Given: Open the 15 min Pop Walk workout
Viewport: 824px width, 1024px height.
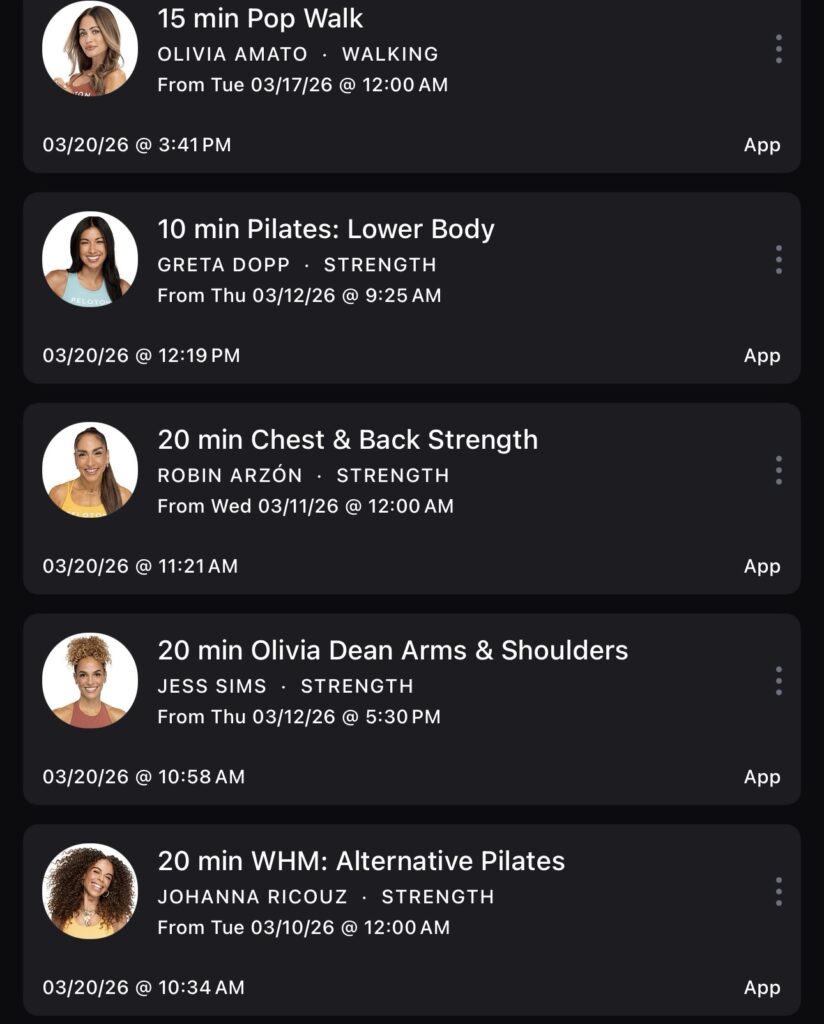Looking at the screenshot, I should (x=260, y=19).
